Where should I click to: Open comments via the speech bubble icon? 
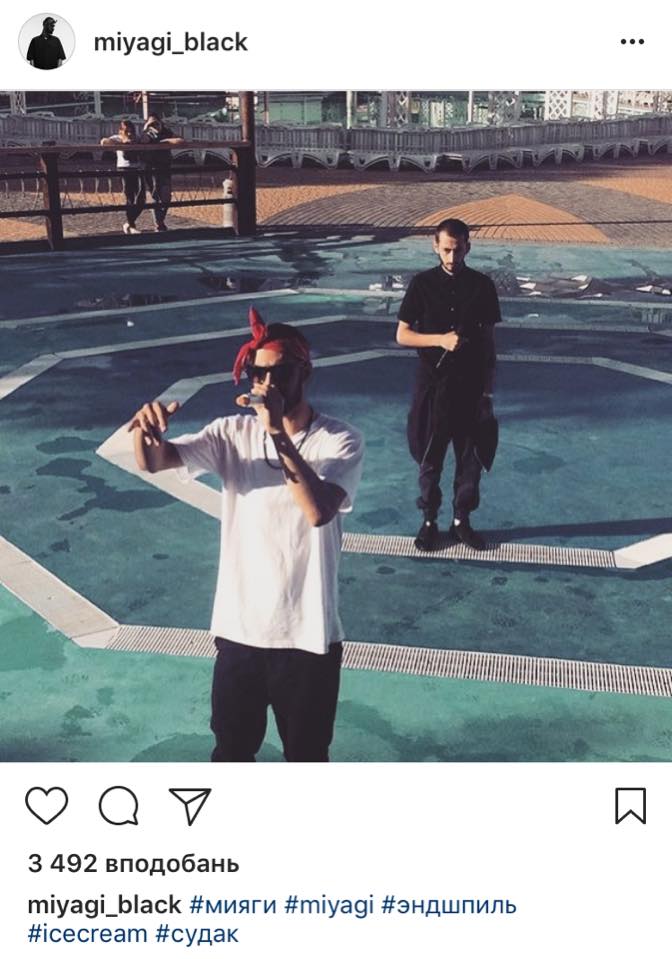(118, 805)
